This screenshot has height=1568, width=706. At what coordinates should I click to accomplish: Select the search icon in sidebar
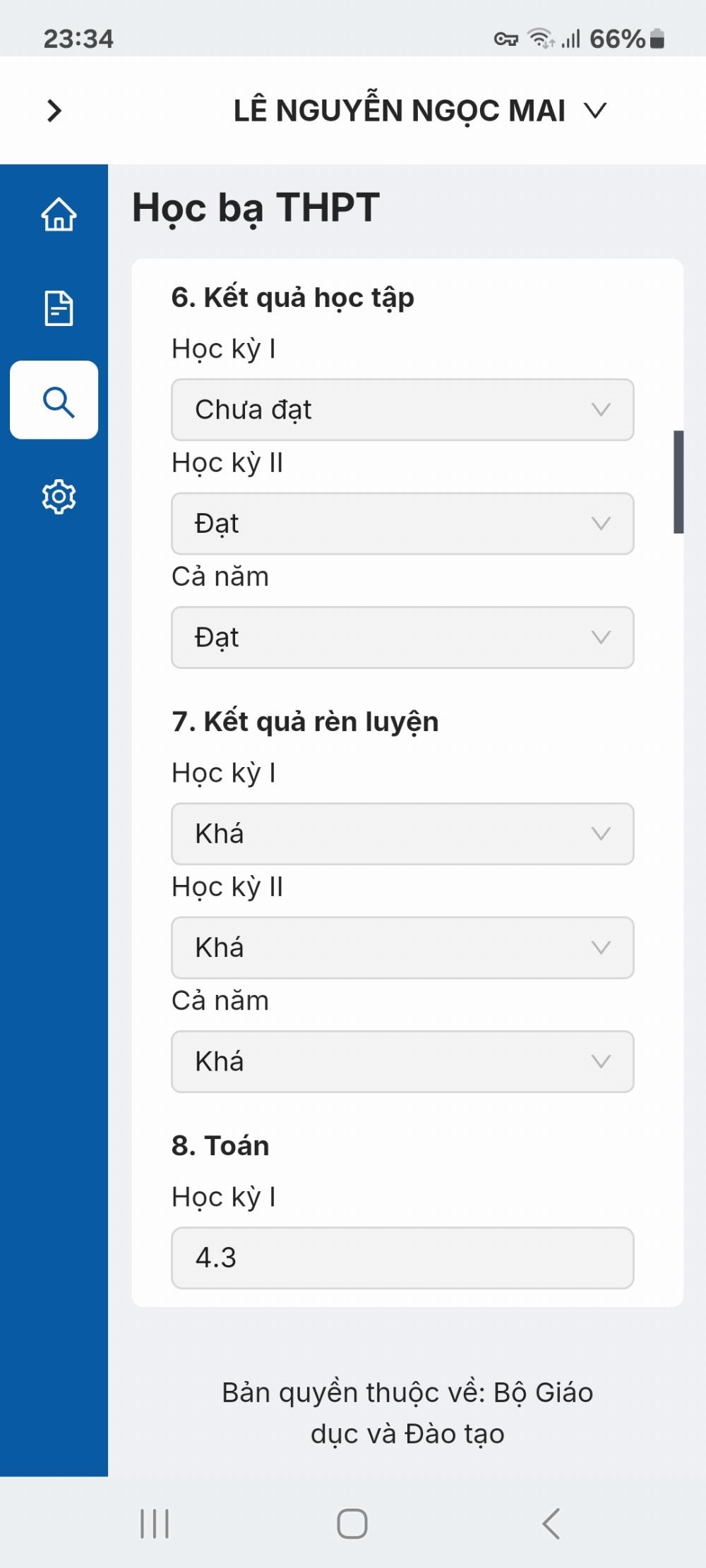[x=54, y=400]
